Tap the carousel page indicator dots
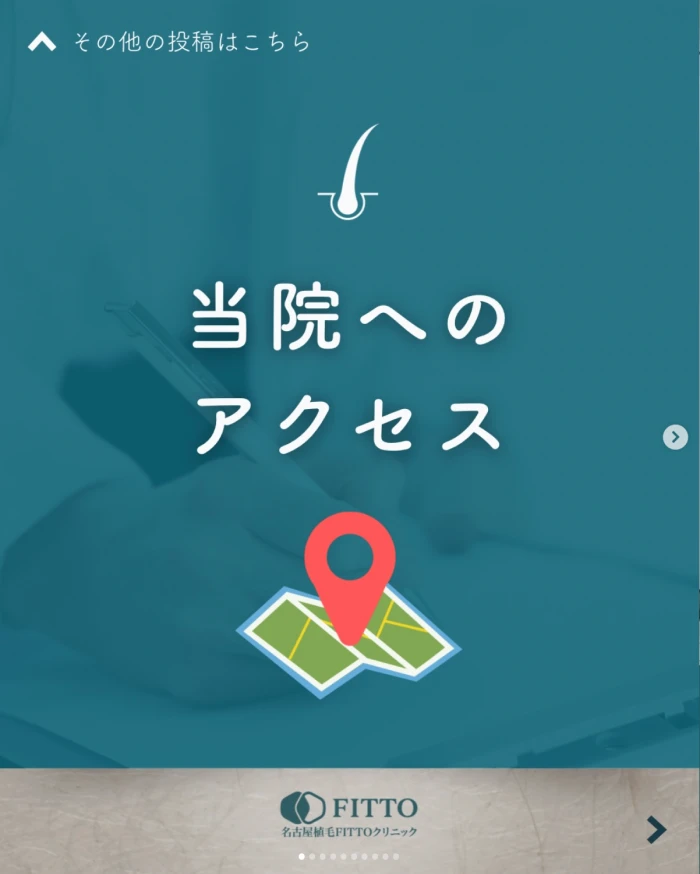This screenshot has height=874, width=700. (349, 857)
